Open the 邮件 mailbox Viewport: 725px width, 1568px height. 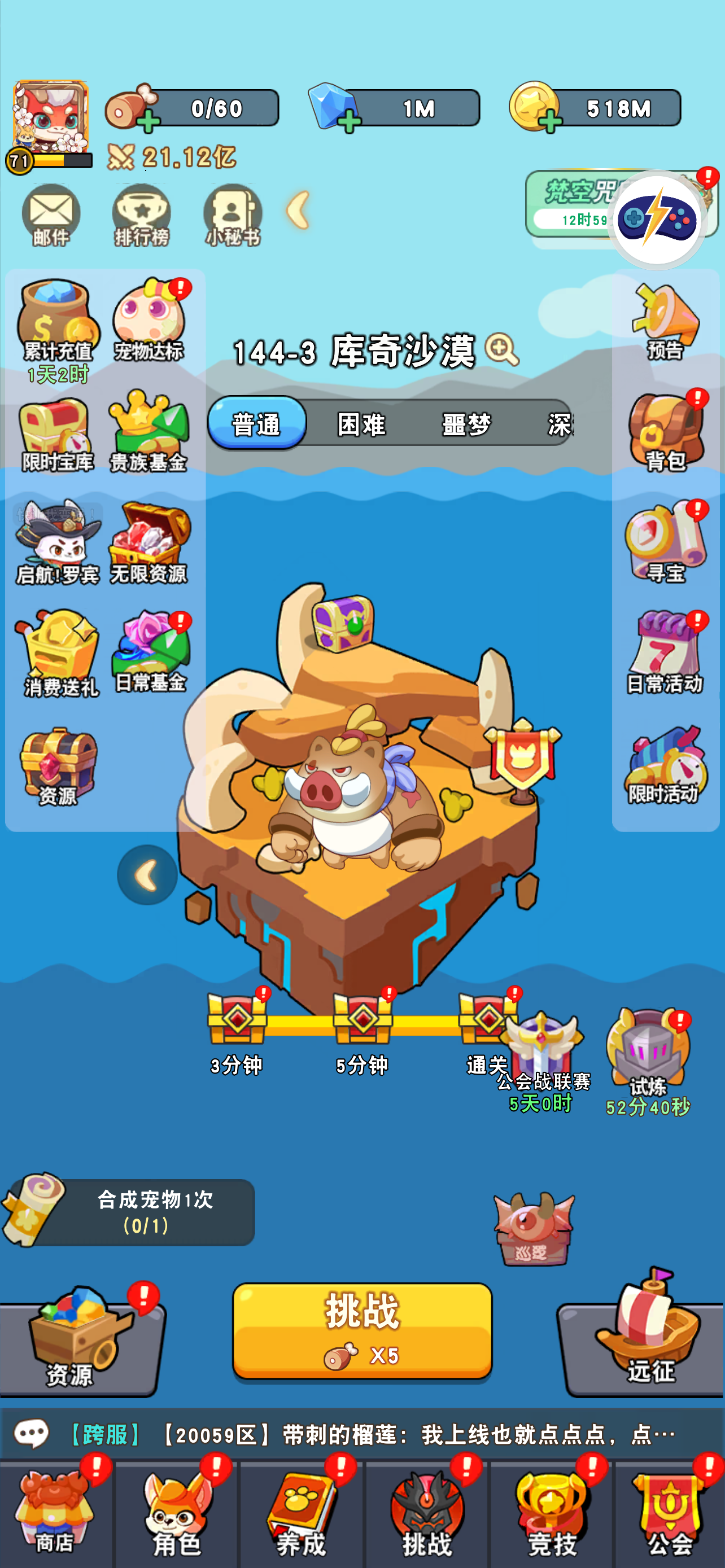coord(51,216)
